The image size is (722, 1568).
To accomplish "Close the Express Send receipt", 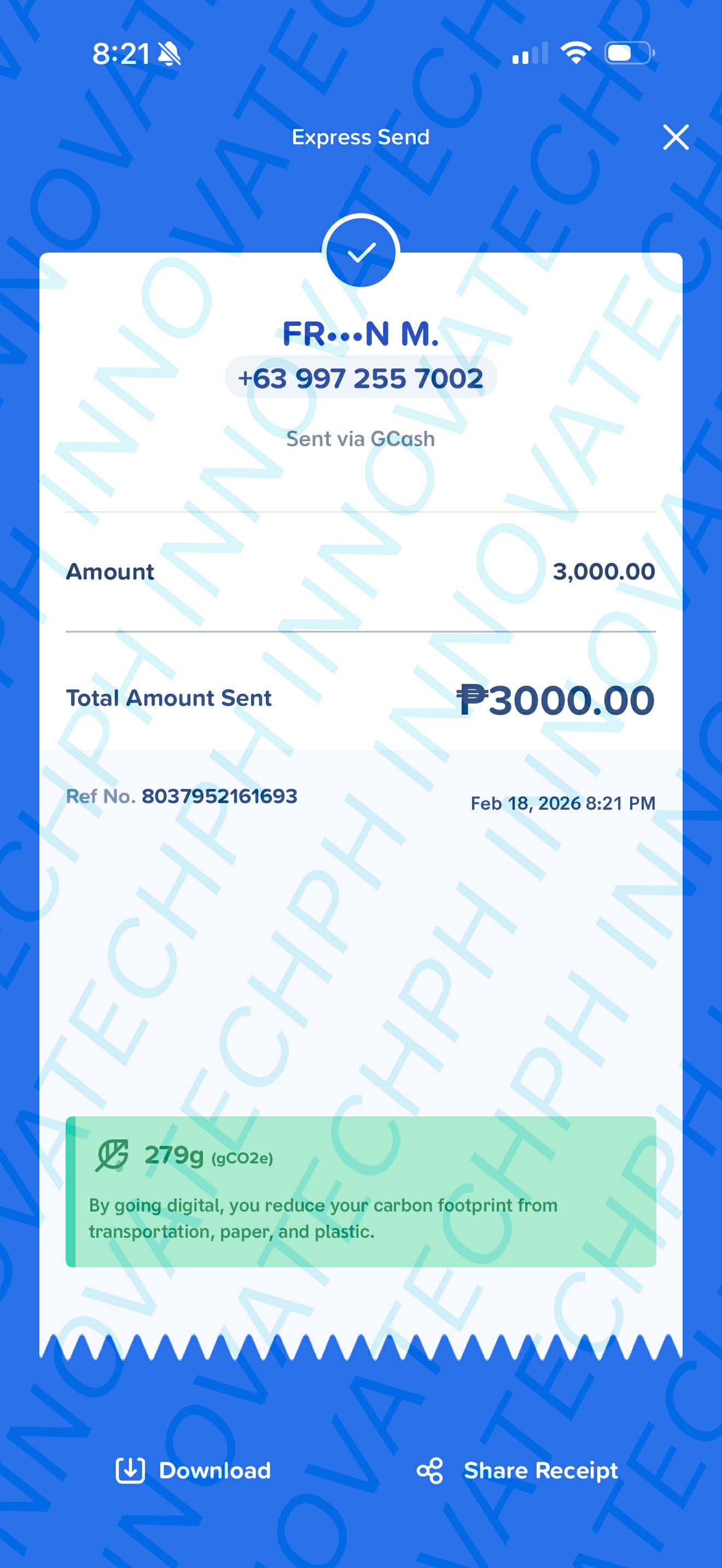I will pyautogui.click(x=675, y=137).
